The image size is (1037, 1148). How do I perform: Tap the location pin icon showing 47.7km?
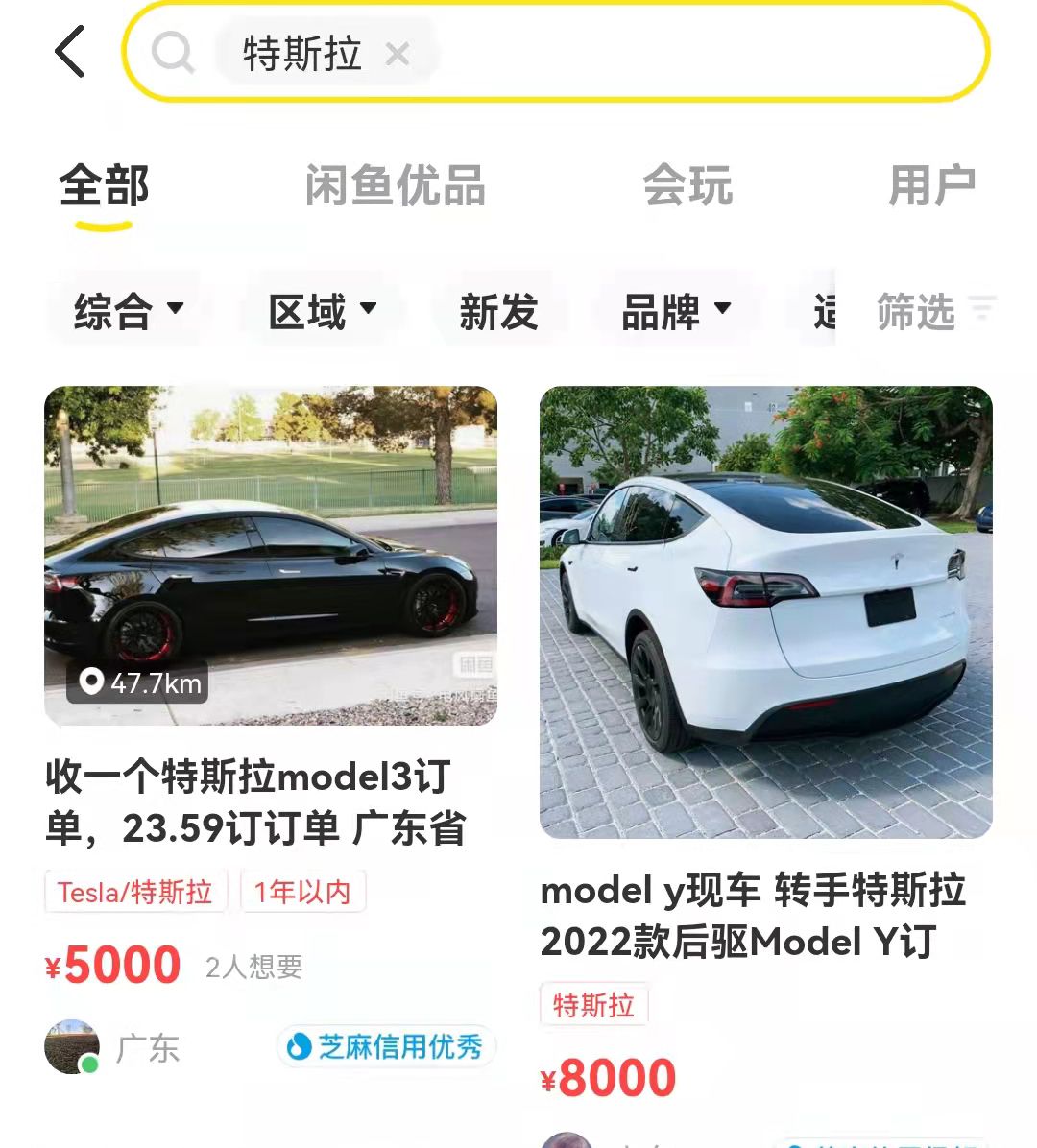point(91,684)
